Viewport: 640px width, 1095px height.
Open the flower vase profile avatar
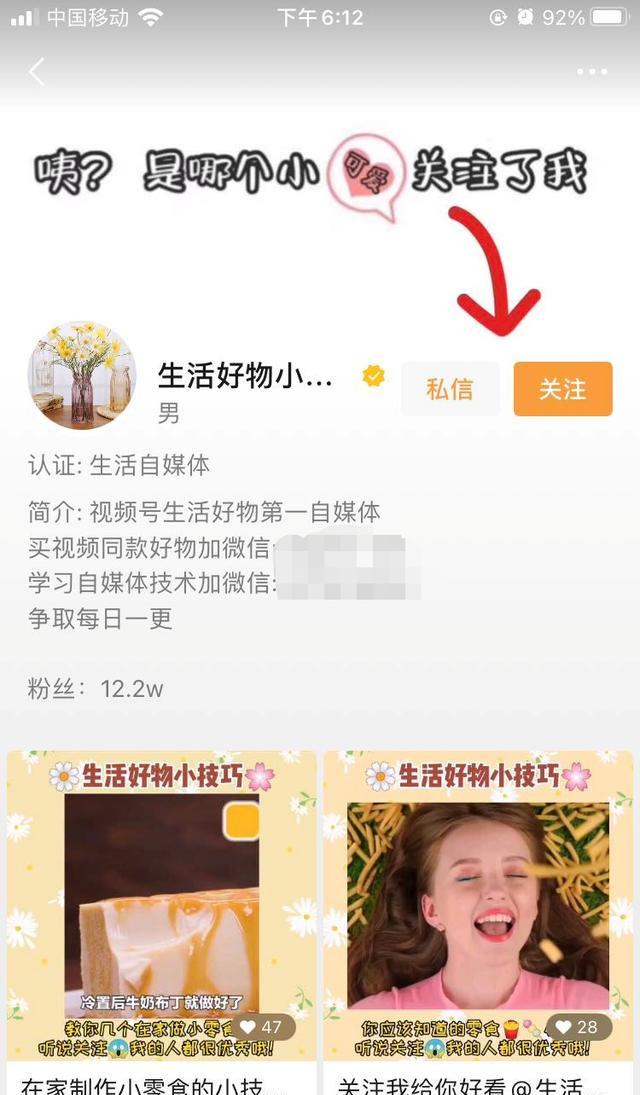pyautogui.click(x=81, y=376)
